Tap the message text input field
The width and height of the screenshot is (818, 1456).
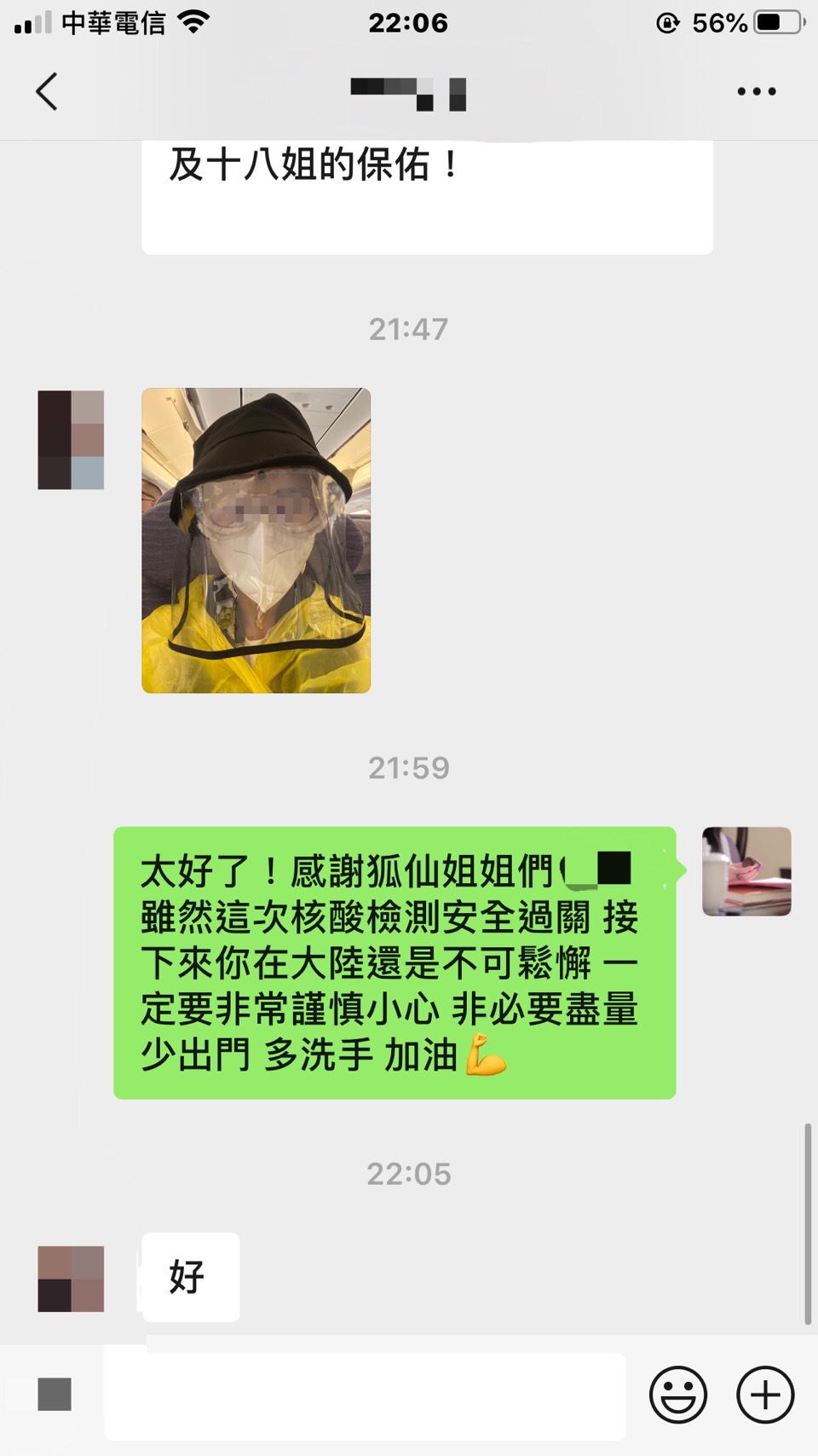(x=365, y=1395)
